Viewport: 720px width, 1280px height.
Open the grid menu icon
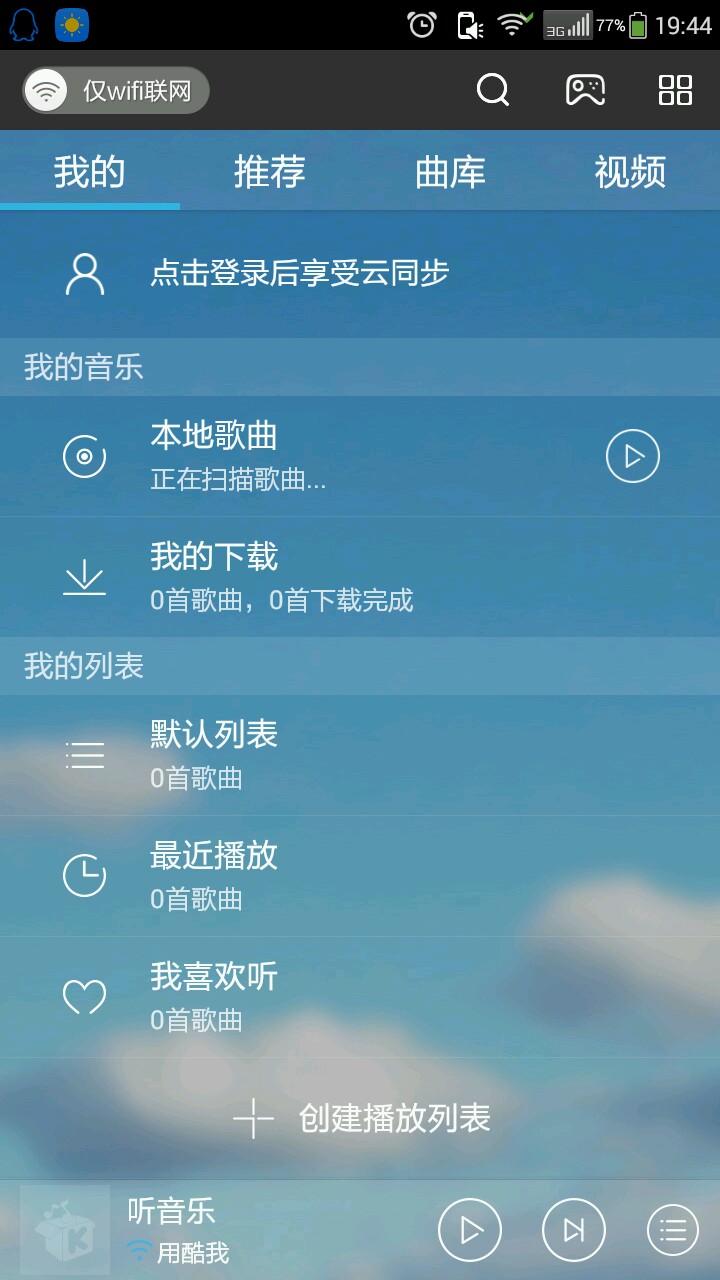pyautogui.click(x=676, y=90)
